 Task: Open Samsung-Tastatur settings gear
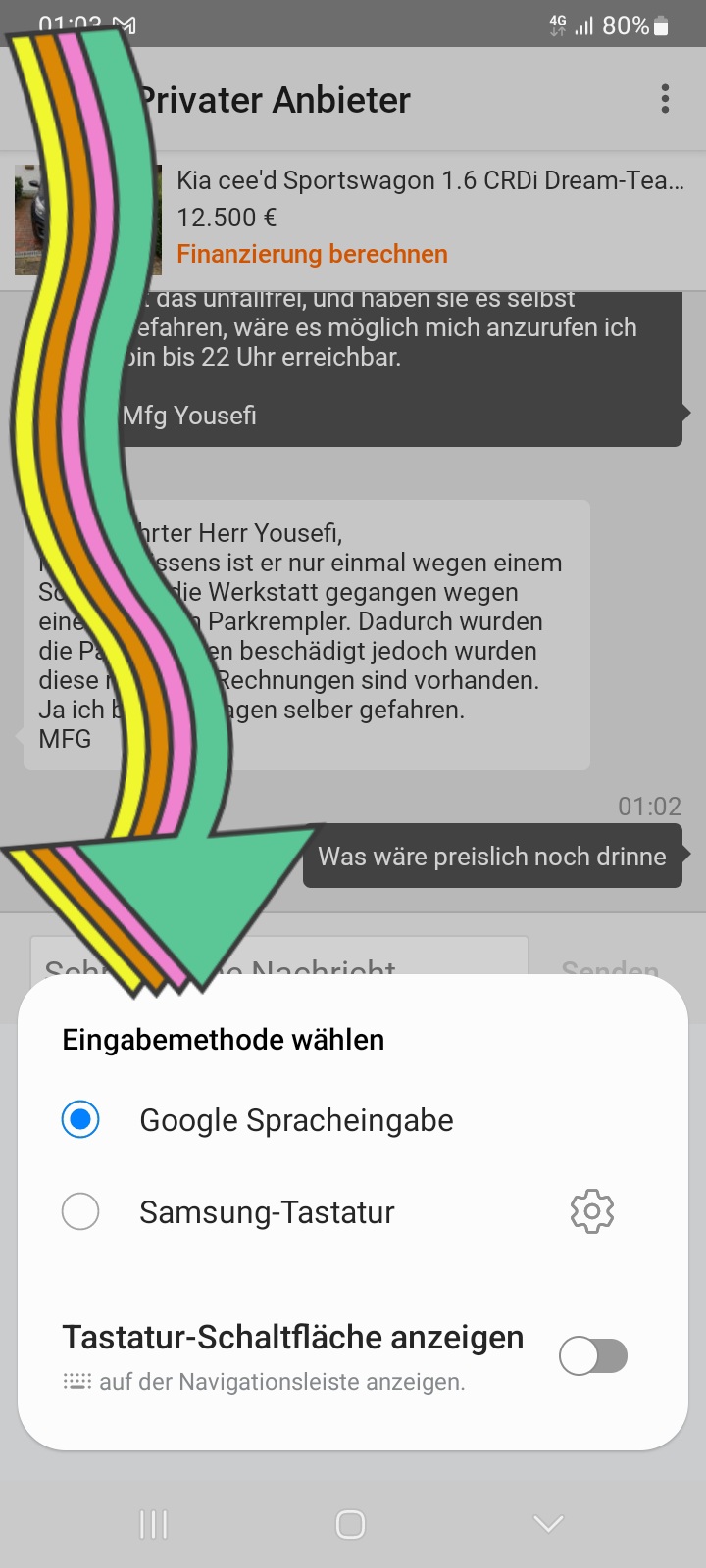pyautogui.click(x=591, y=1212)
